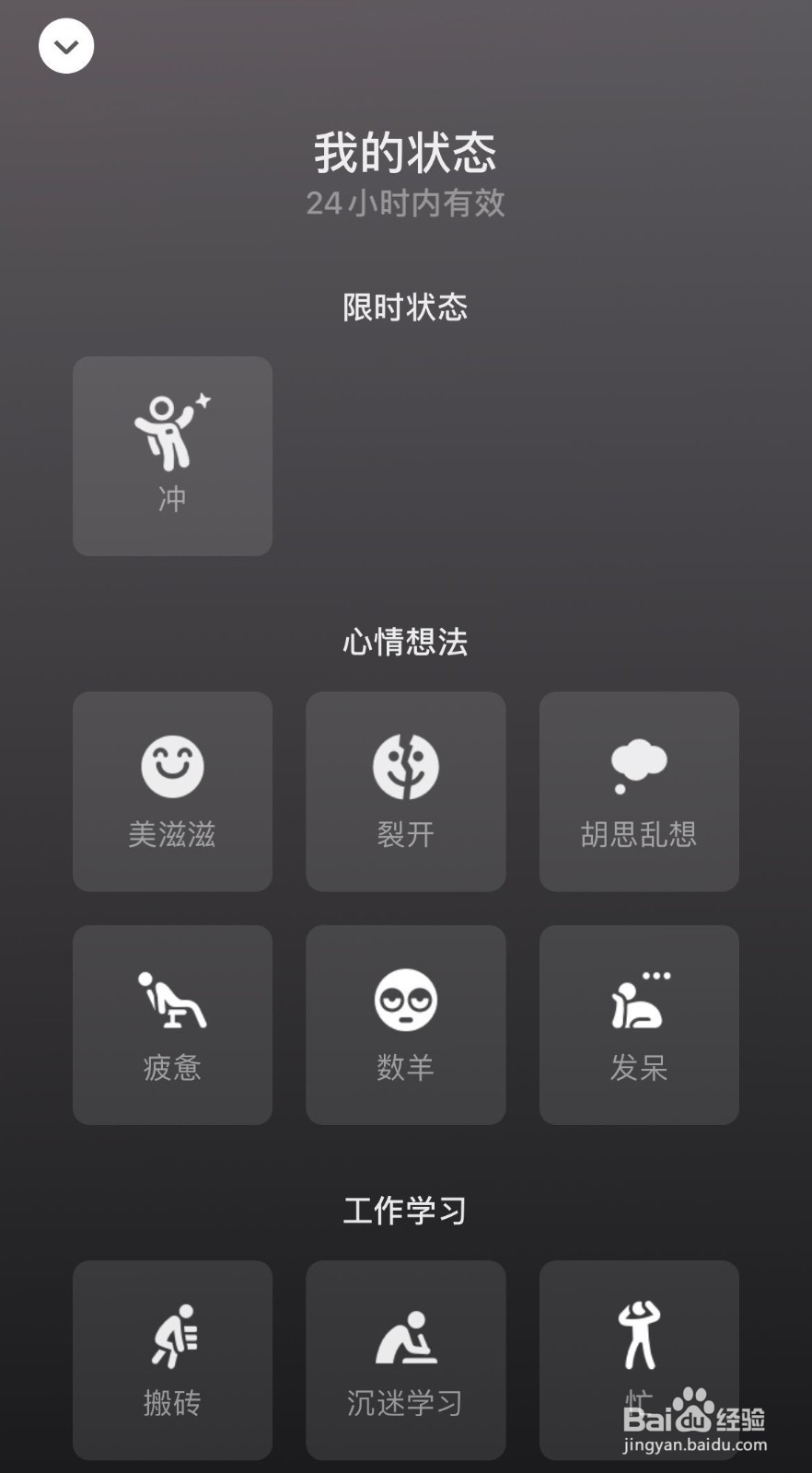Tap the 冲 tile label text

(171, 496)
